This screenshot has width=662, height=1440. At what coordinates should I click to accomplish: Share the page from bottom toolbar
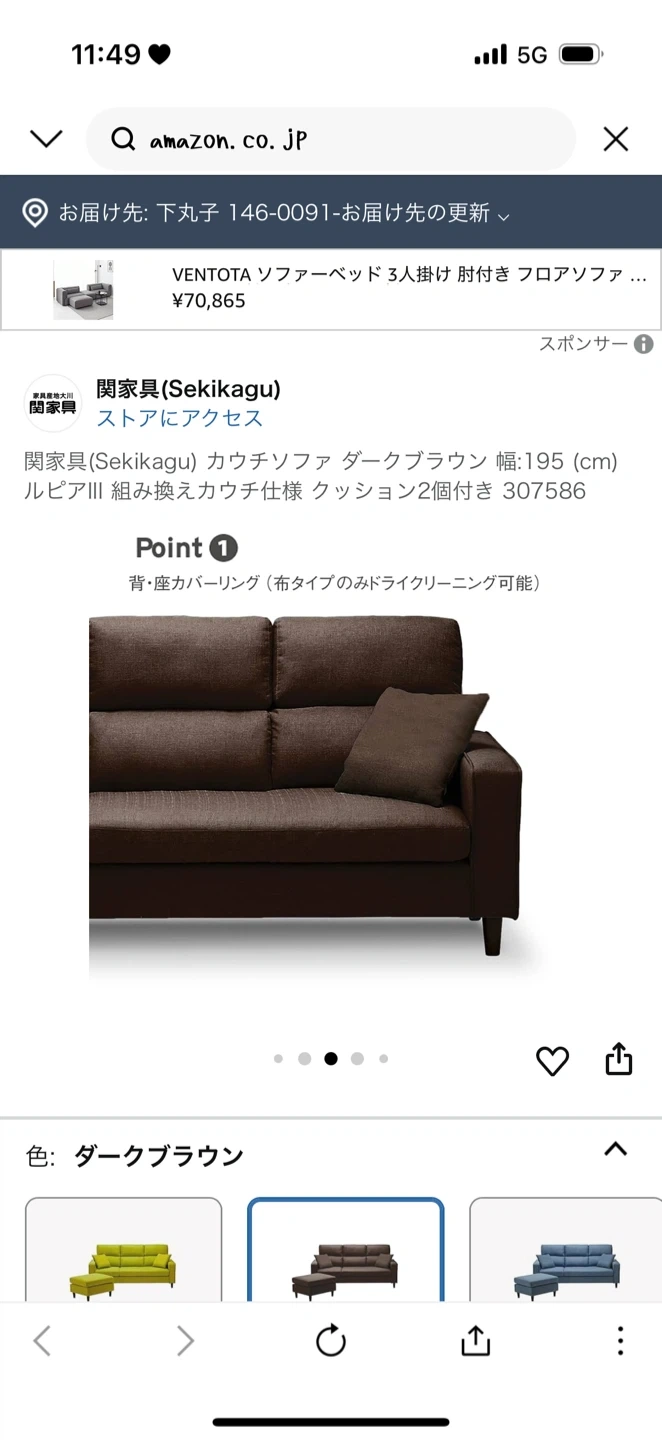pos(475,1341)
